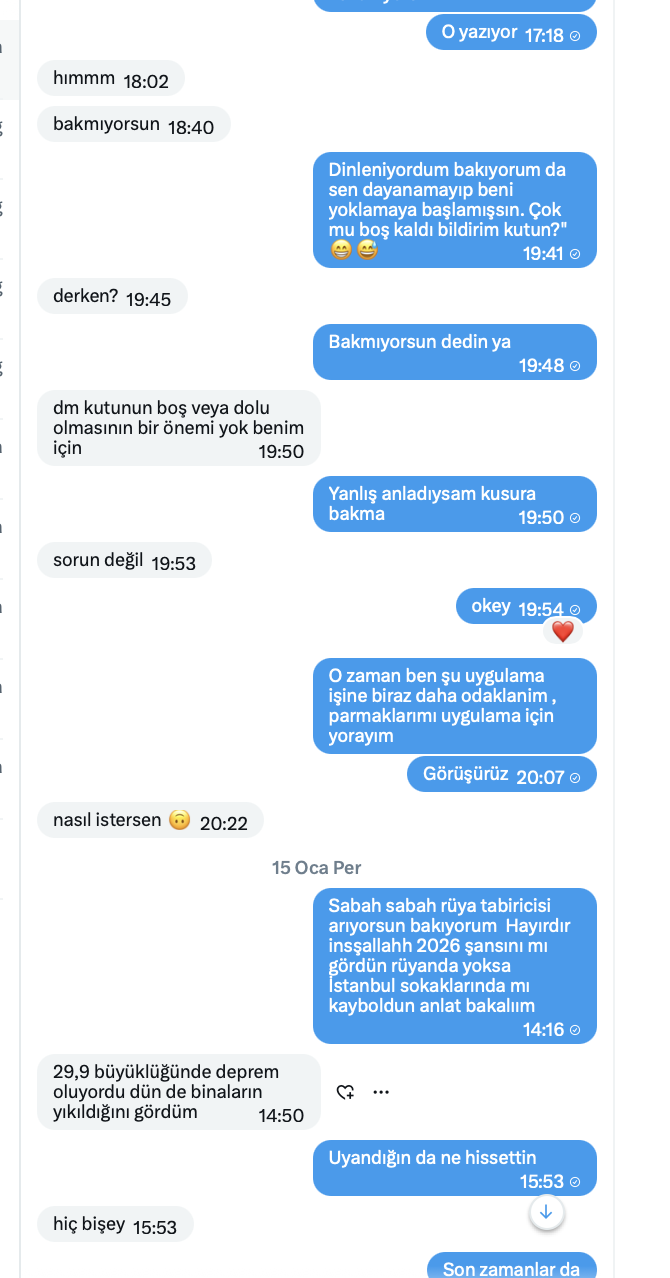Tap the heart reaction under the okey message
Screen dimensions: 670x1278
tap(563, 632)
